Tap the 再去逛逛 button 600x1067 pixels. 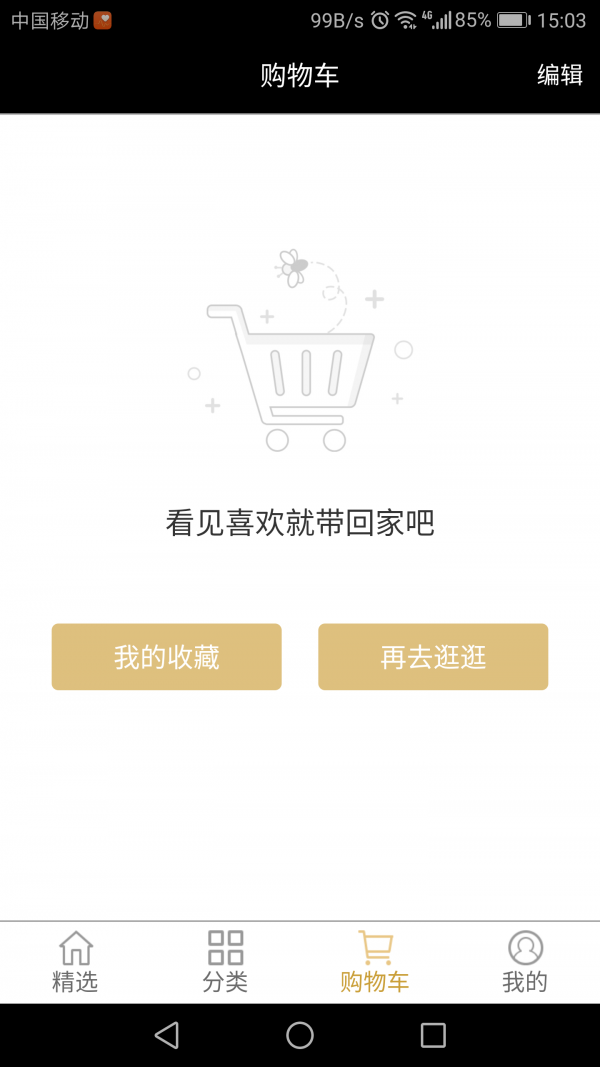pyautogui.click(x=433, y=657)
